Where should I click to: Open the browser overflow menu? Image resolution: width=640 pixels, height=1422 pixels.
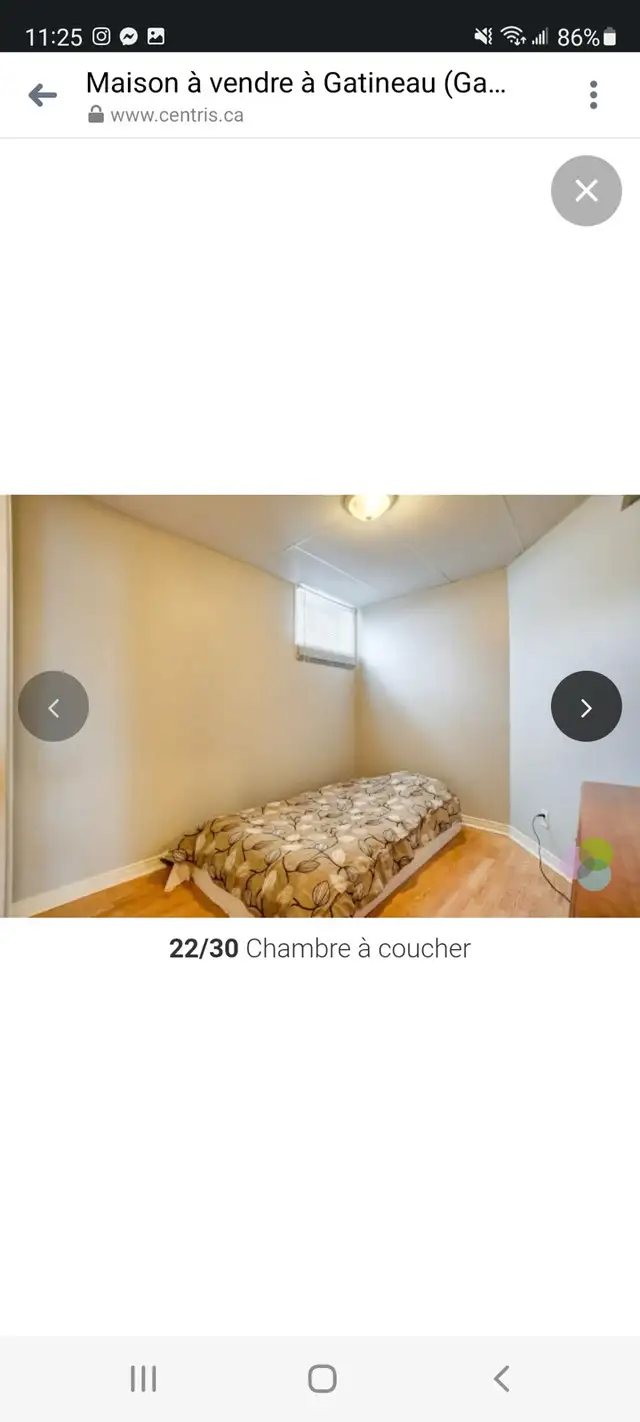click(593, 95)
